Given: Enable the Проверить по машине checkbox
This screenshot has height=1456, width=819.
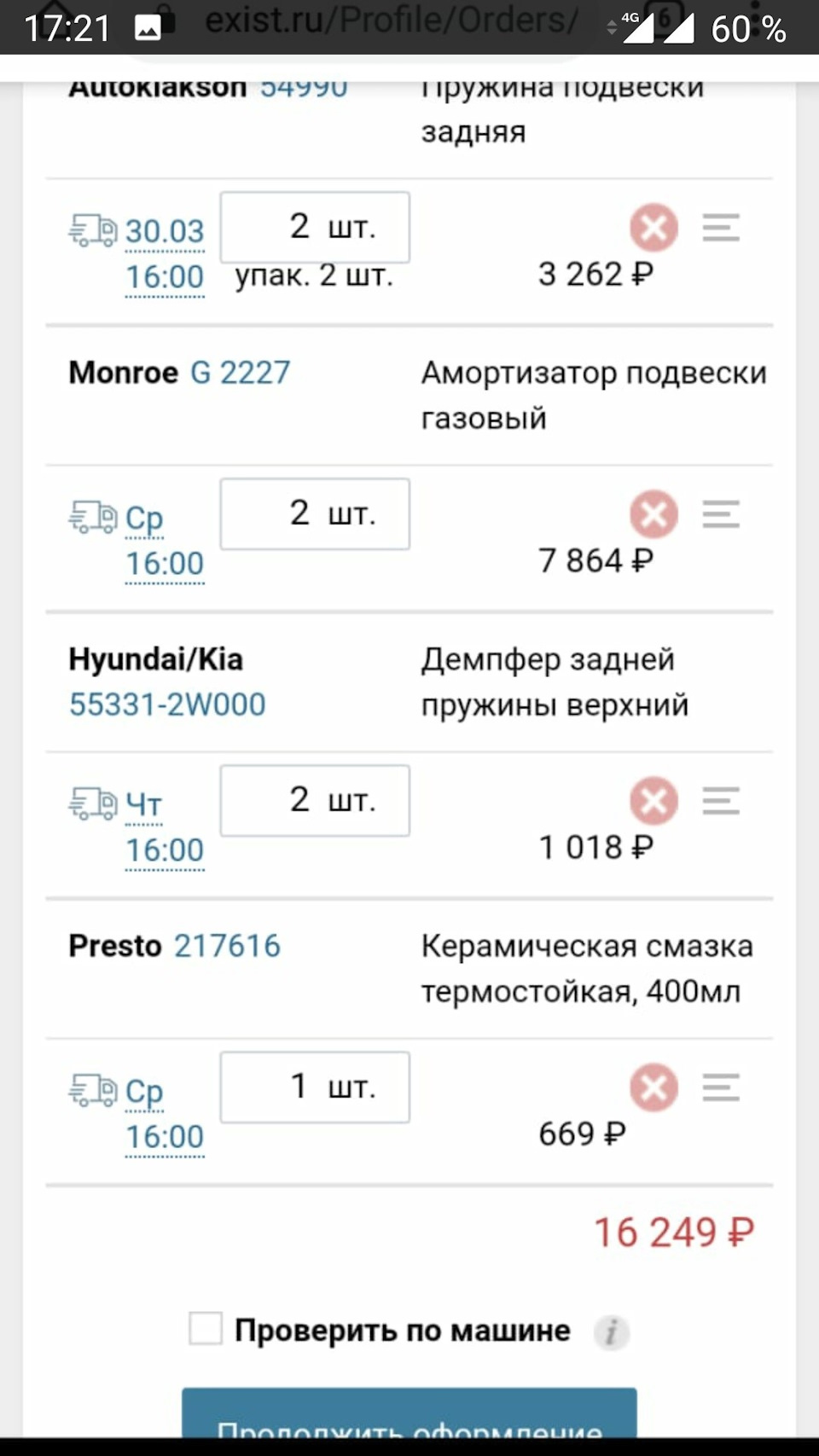Looking at the screenshot, I should (203, 1329).
